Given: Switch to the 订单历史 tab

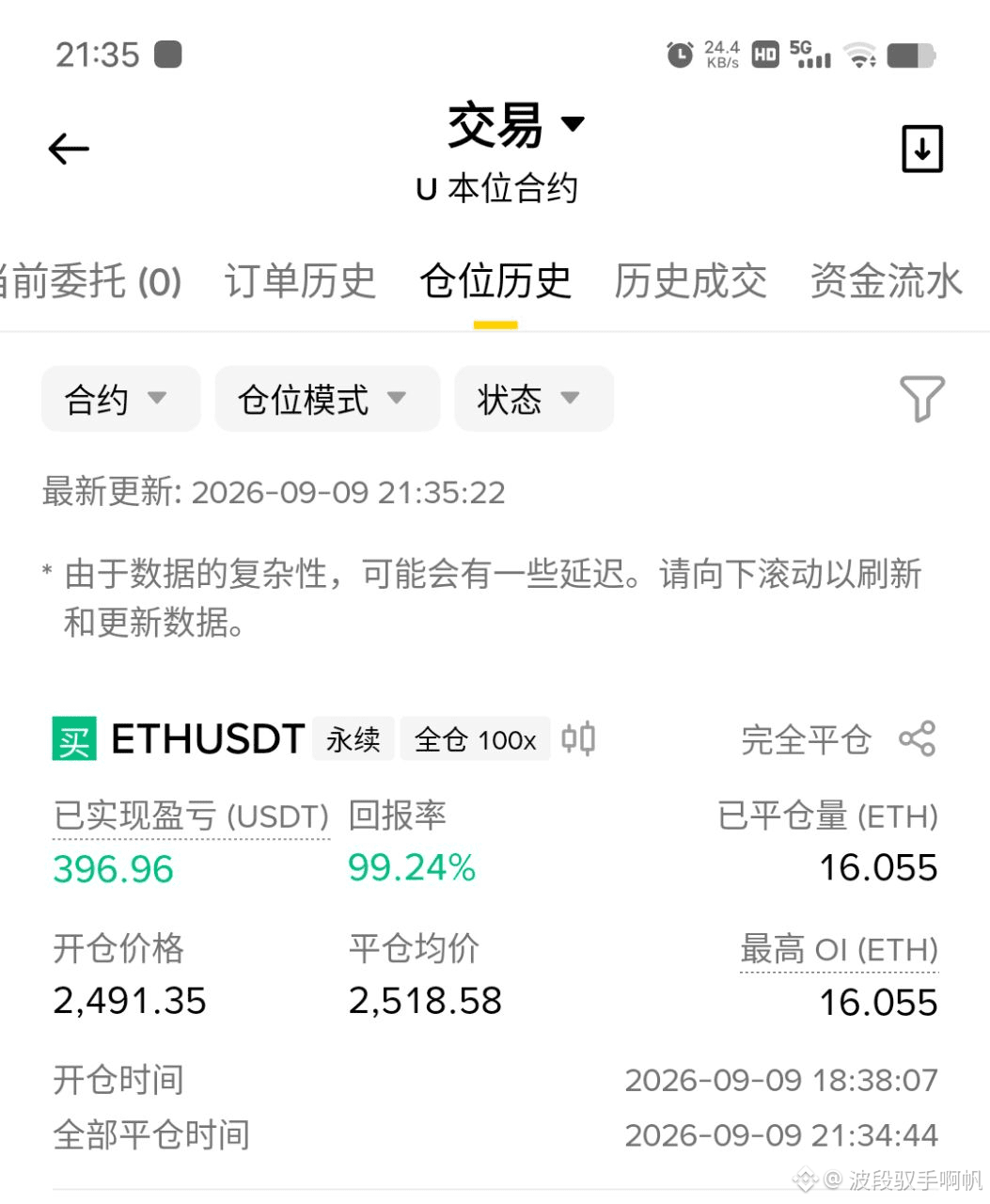Looking at the screenshot, I should [x=300, y=281].
